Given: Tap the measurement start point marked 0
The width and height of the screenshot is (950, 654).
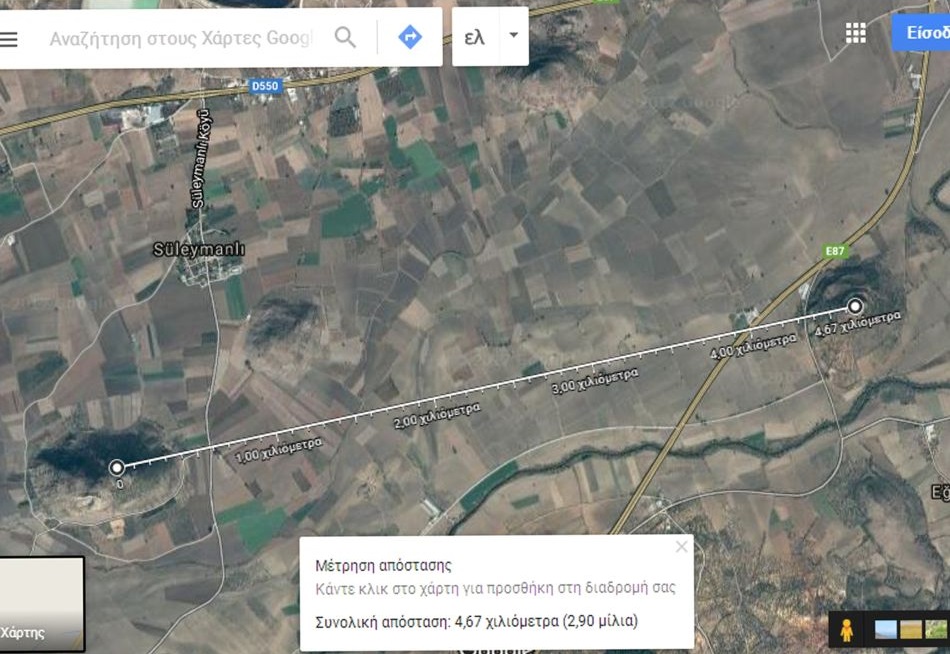Looking at the screenshot, I should [x=117, y=467].
